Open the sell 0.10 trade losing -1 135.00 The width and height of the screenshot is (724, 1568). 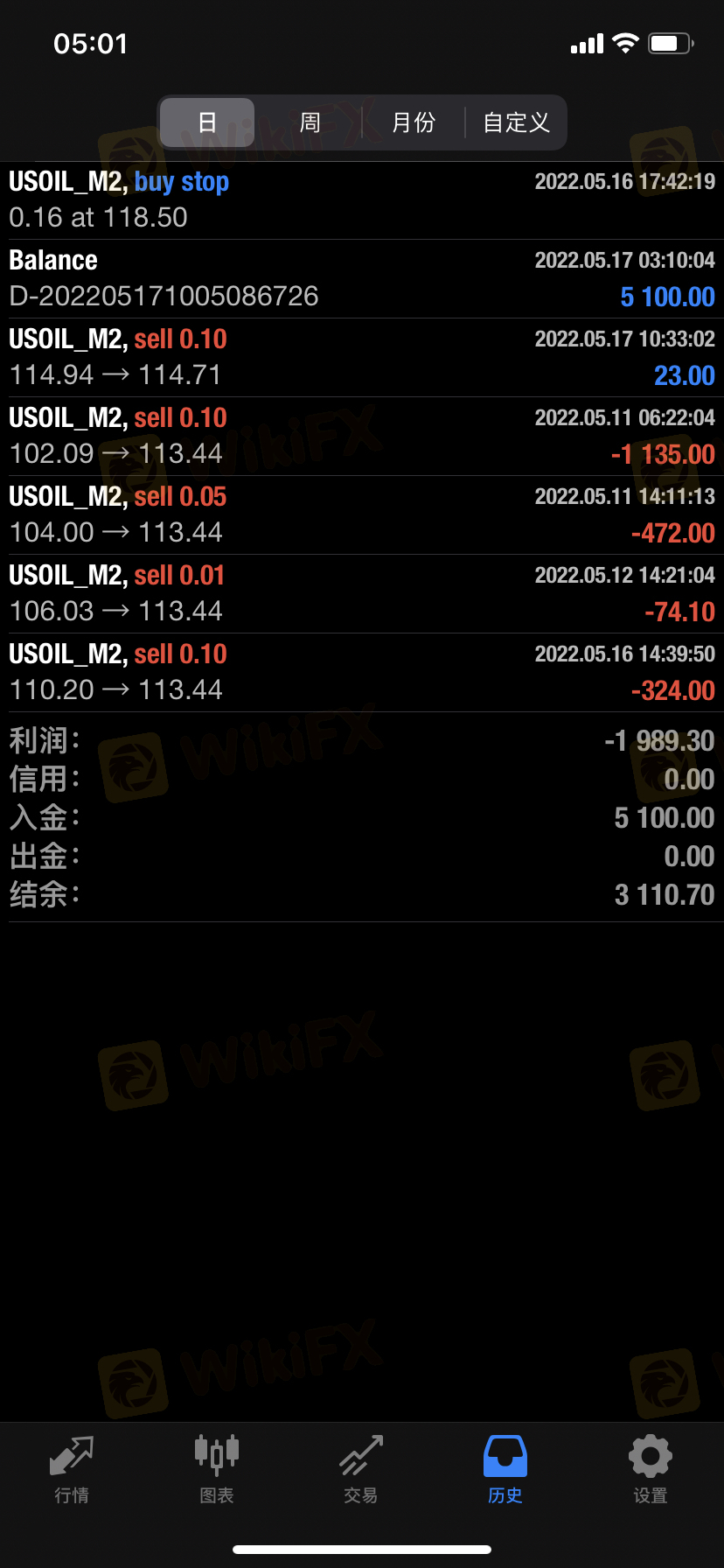(362, 437)
